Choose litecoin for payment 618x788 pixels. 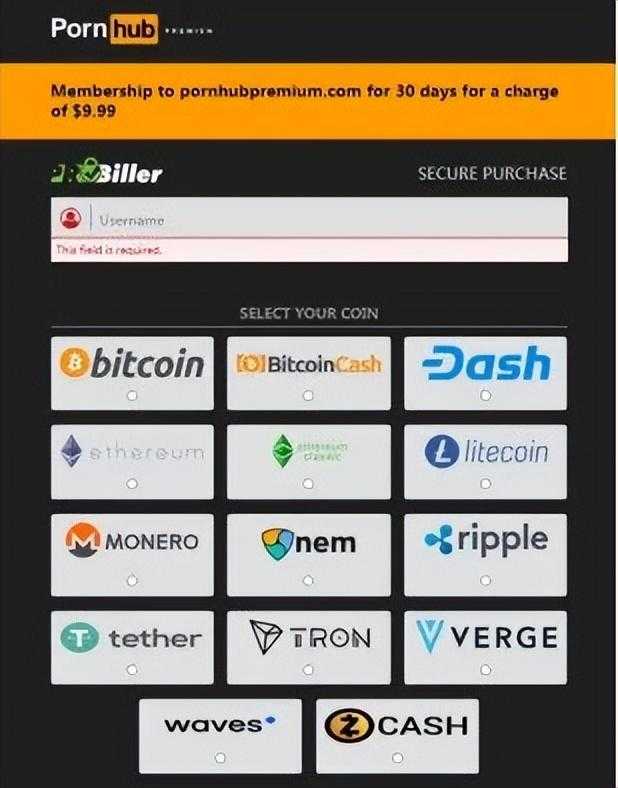pyautogui.click(x=485, y=484)
